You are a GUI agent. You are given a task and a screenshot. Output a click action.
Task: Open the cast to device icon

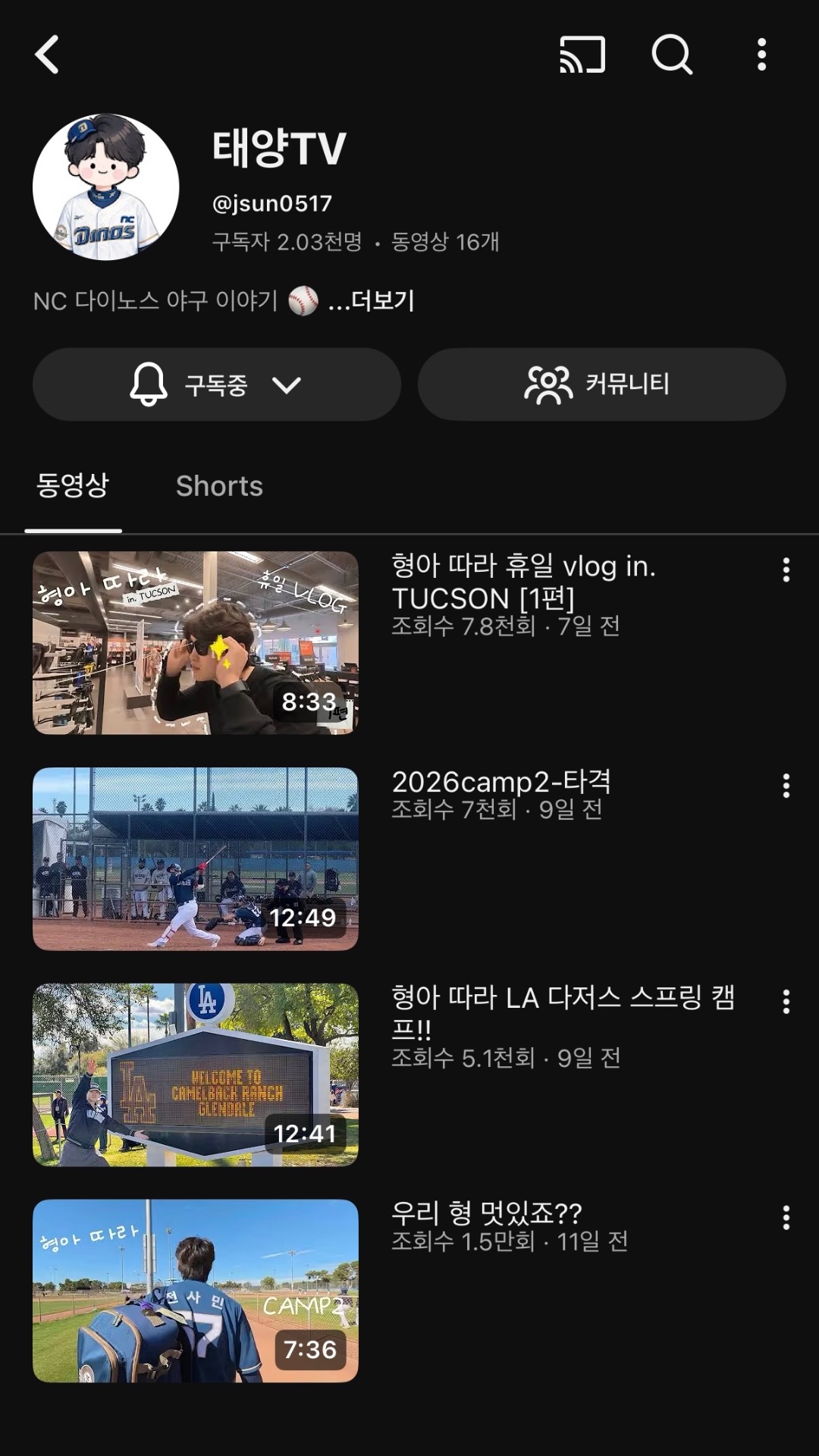pos(582,55)
